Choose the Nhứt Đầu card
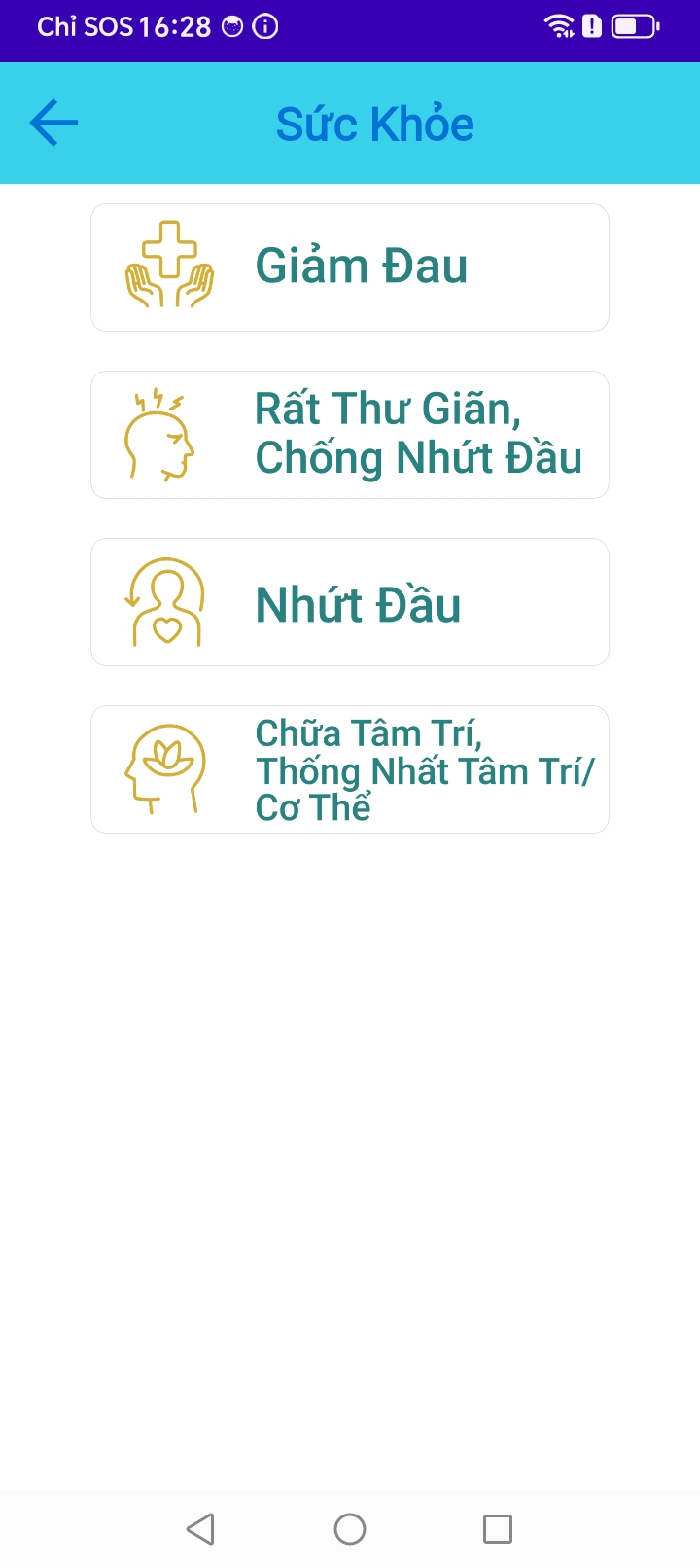The image size is (700, 1568). pyautogui.click(x=350, y=602)
